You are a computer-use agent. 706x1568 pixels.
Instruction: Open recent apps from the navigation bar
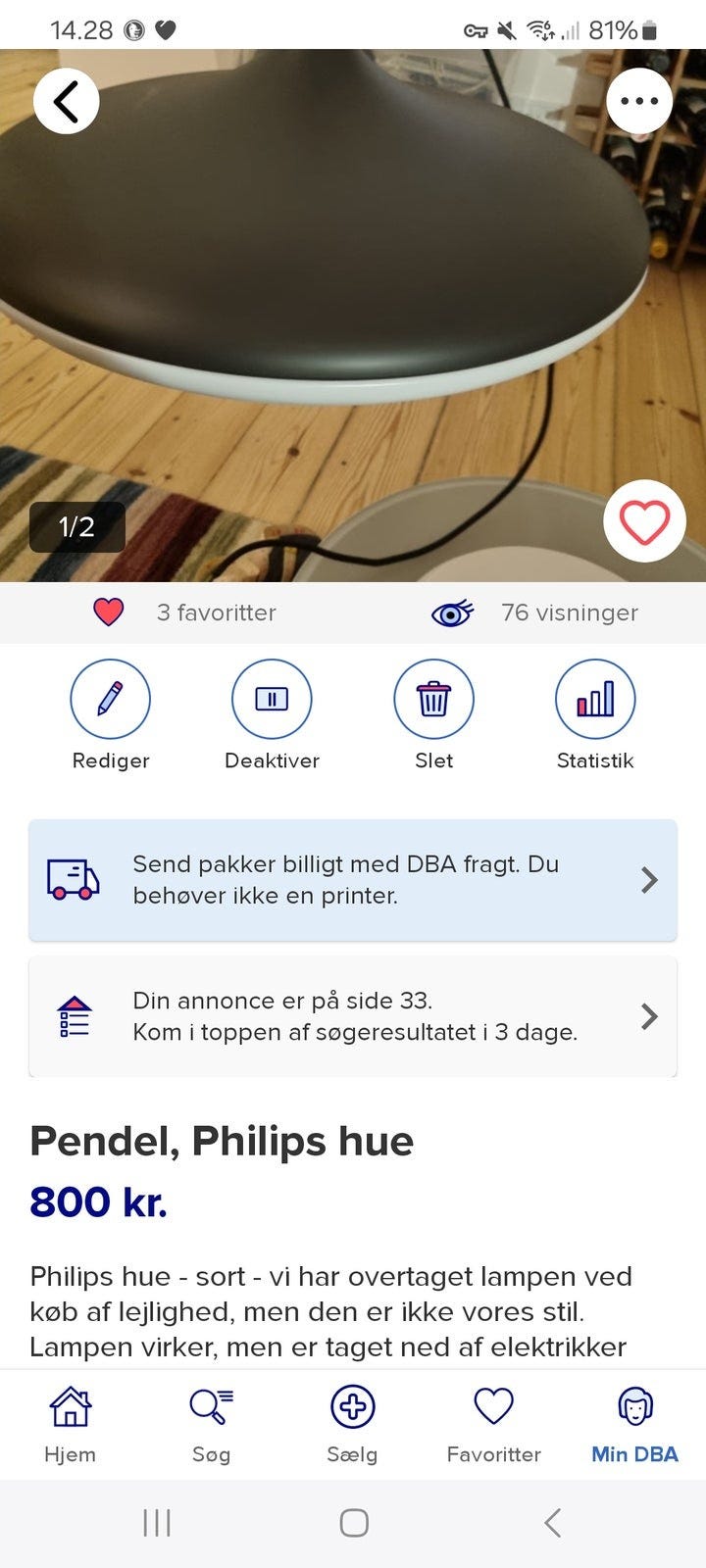(157, 1522)
